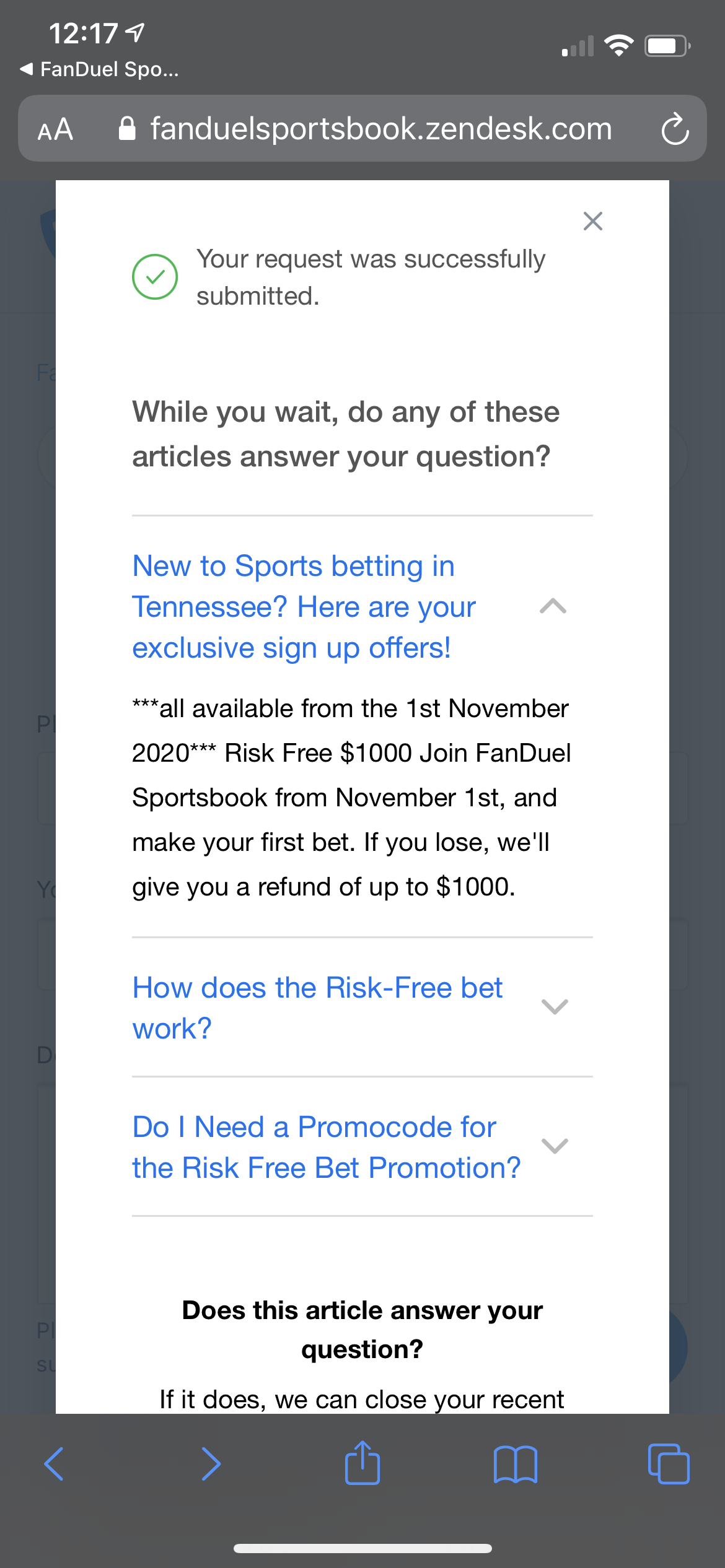
Task: Tap the address bar URL
Action: point(380,129)
